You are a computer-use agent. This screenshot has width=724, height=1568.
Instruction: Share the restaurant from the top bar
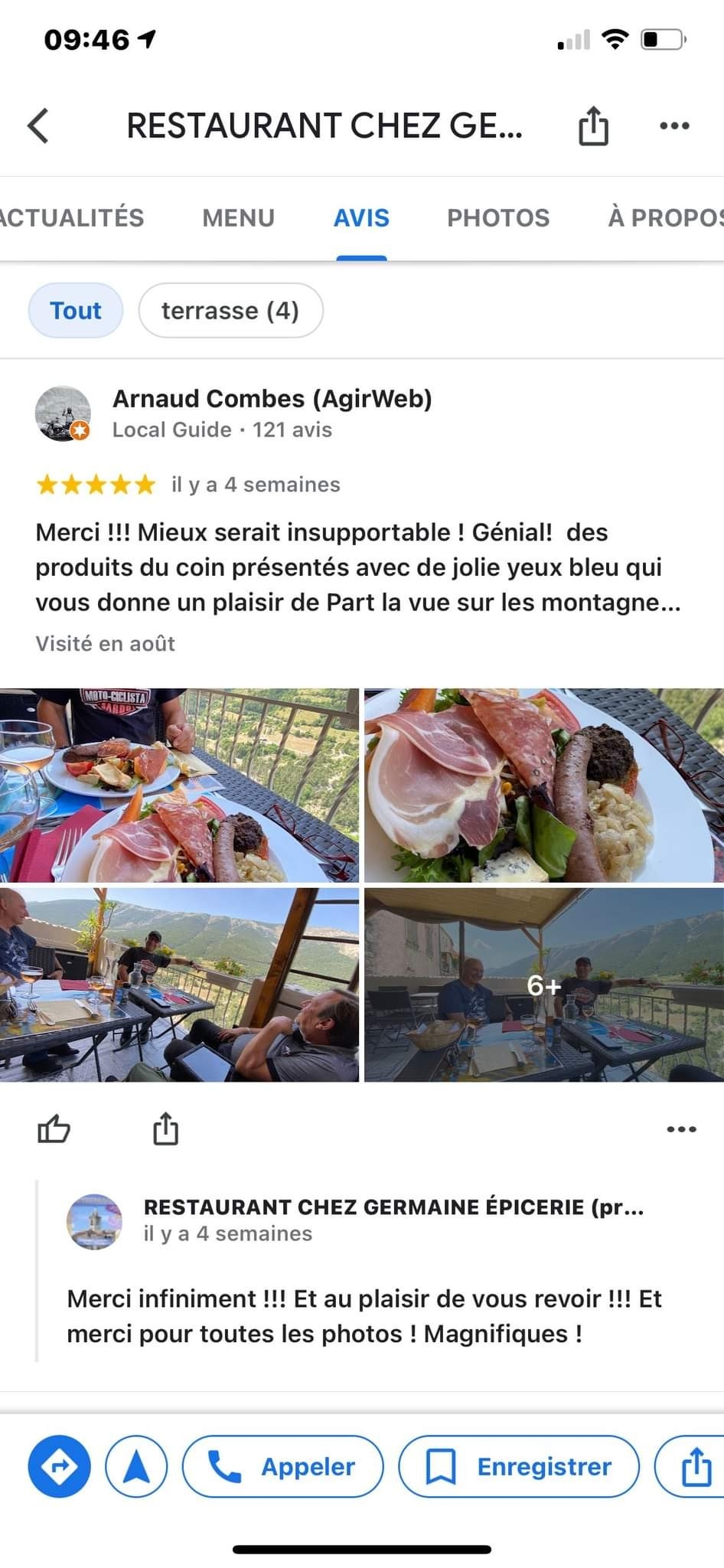593,126
